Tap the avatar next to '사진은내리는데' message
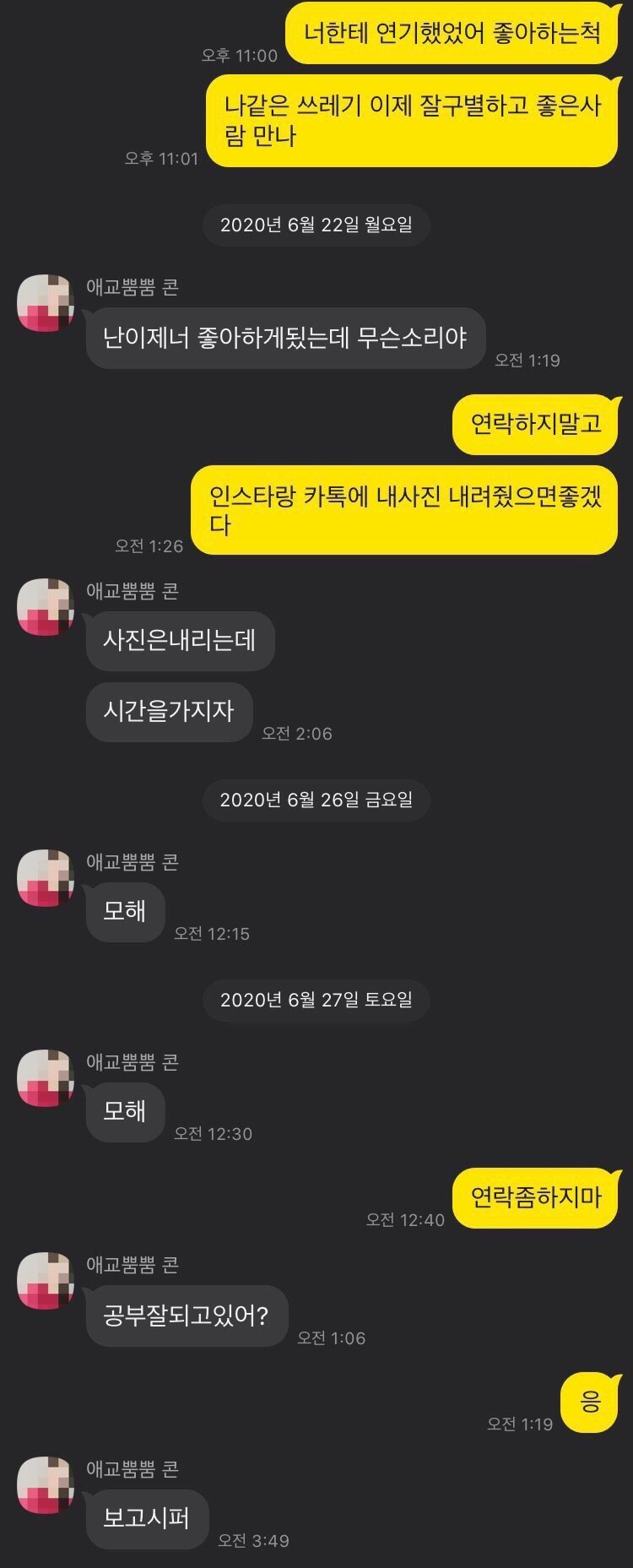 click(46, 607)
